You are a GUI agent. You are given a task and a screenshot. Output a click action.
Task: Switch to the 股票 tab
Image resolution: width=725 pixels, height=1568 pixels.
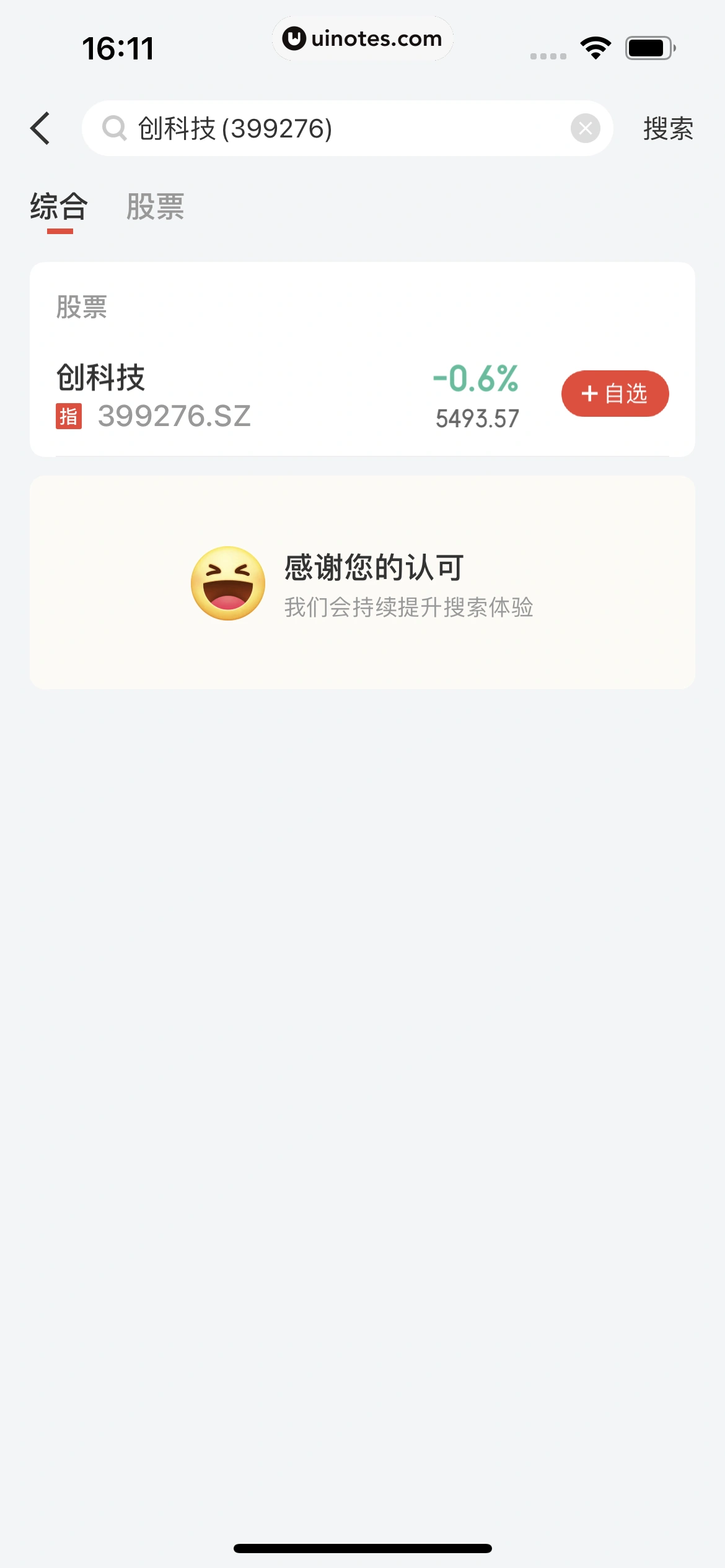pos(155,207)
